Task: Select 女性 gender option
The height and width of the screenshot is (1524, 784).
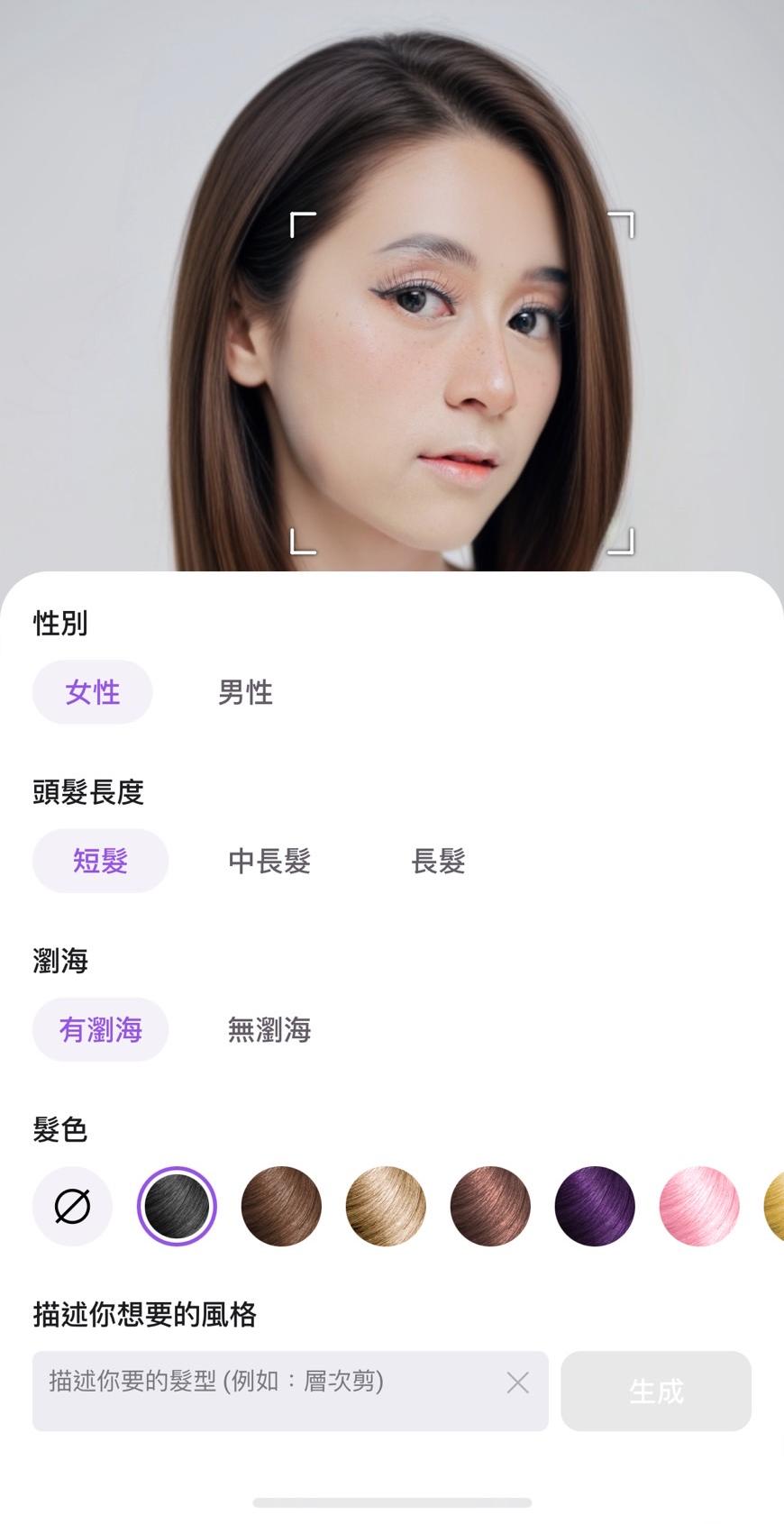Action: (x=92, y=692)
